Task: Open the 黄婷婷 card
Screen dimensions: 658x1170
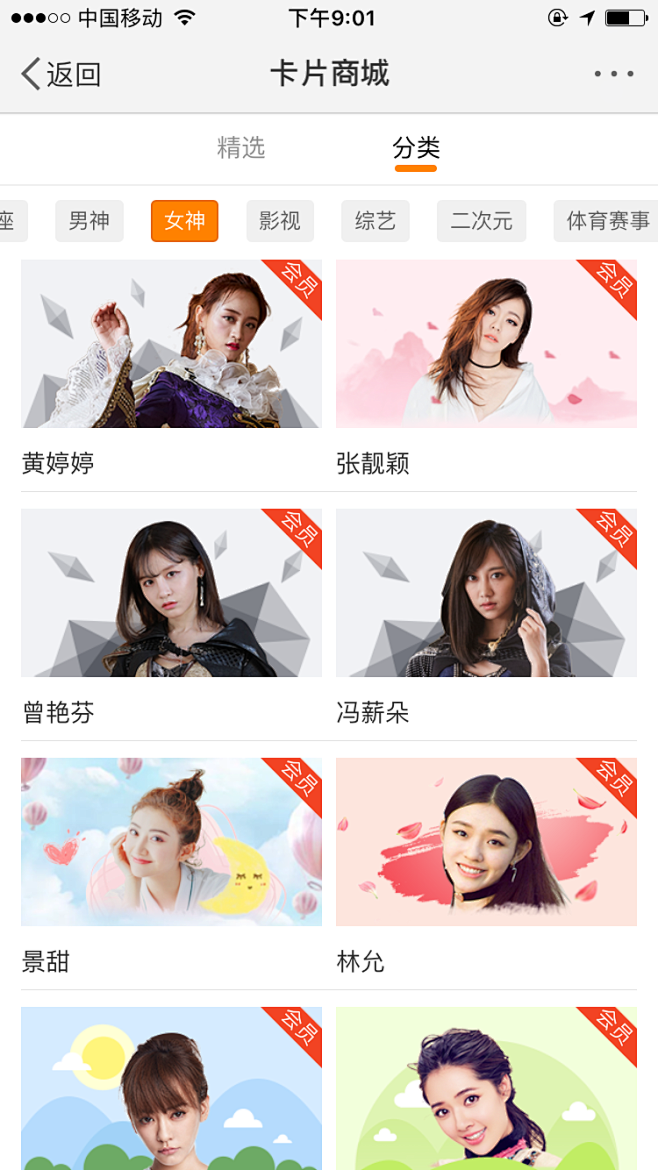Action: click(x=171, y=344)
